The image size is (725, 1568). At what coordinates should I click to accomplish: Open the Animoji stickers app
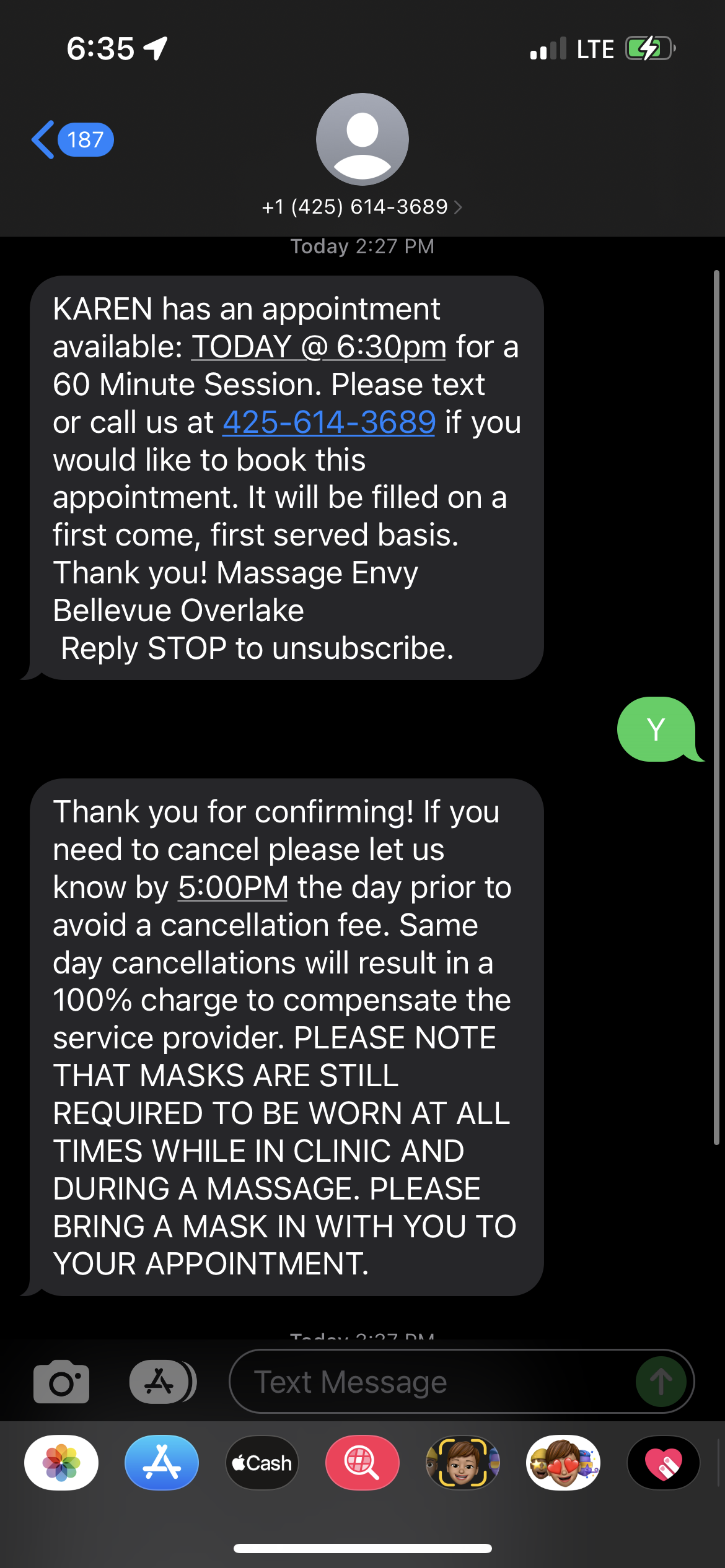click(563, 1462)
